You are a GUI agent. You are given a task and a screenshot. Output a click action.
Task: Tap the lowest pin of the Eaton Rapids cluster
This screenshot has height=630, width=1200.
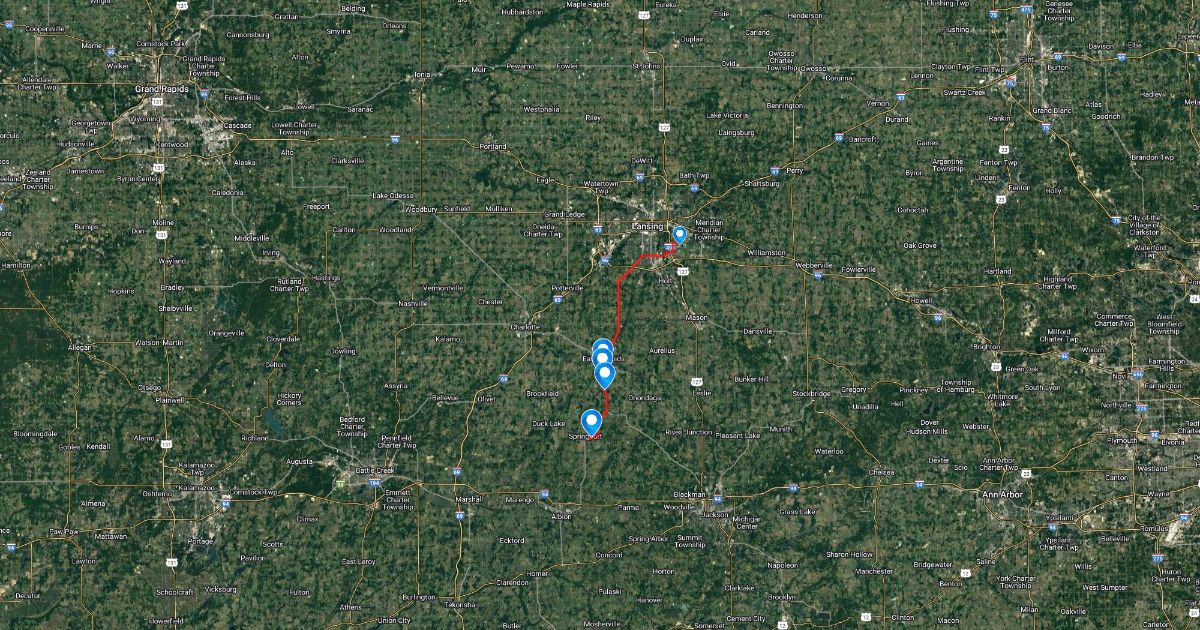point(605,375)
